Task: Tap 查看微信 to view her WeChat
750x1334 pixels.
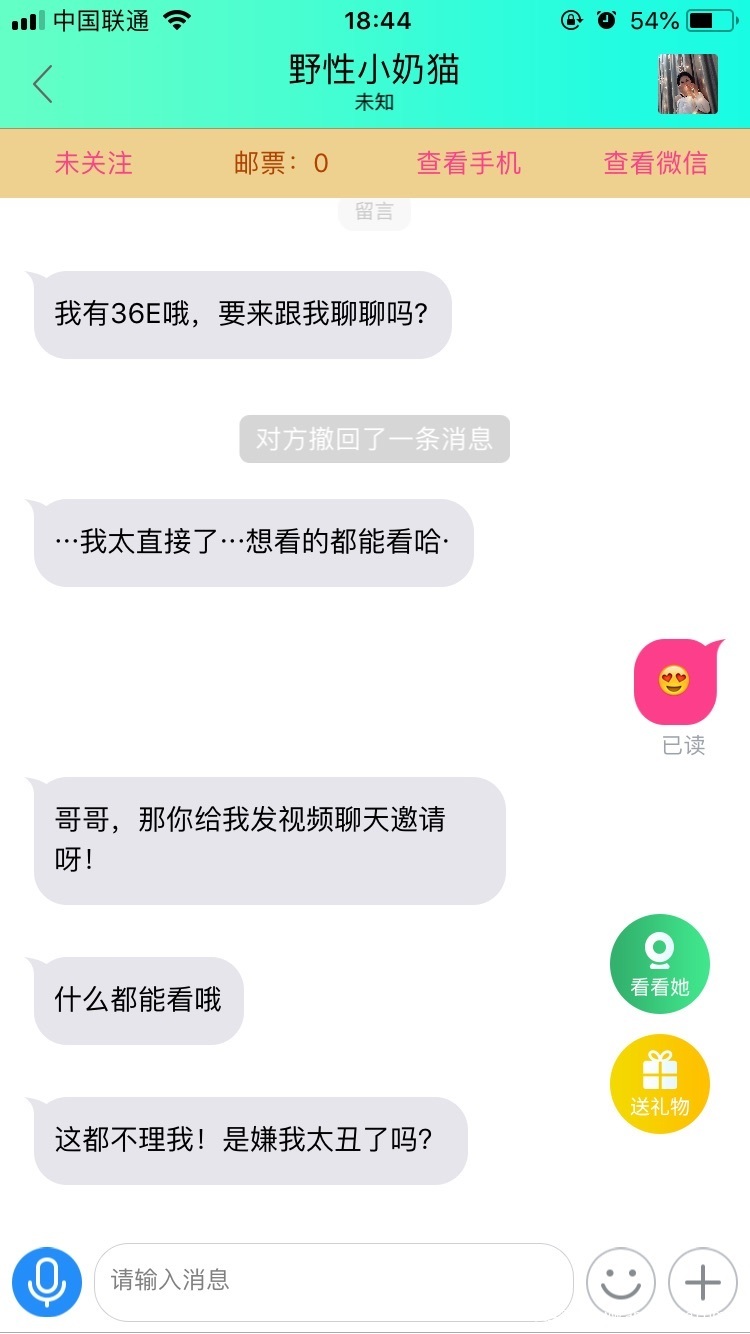Action: click(x=655, y=163)
